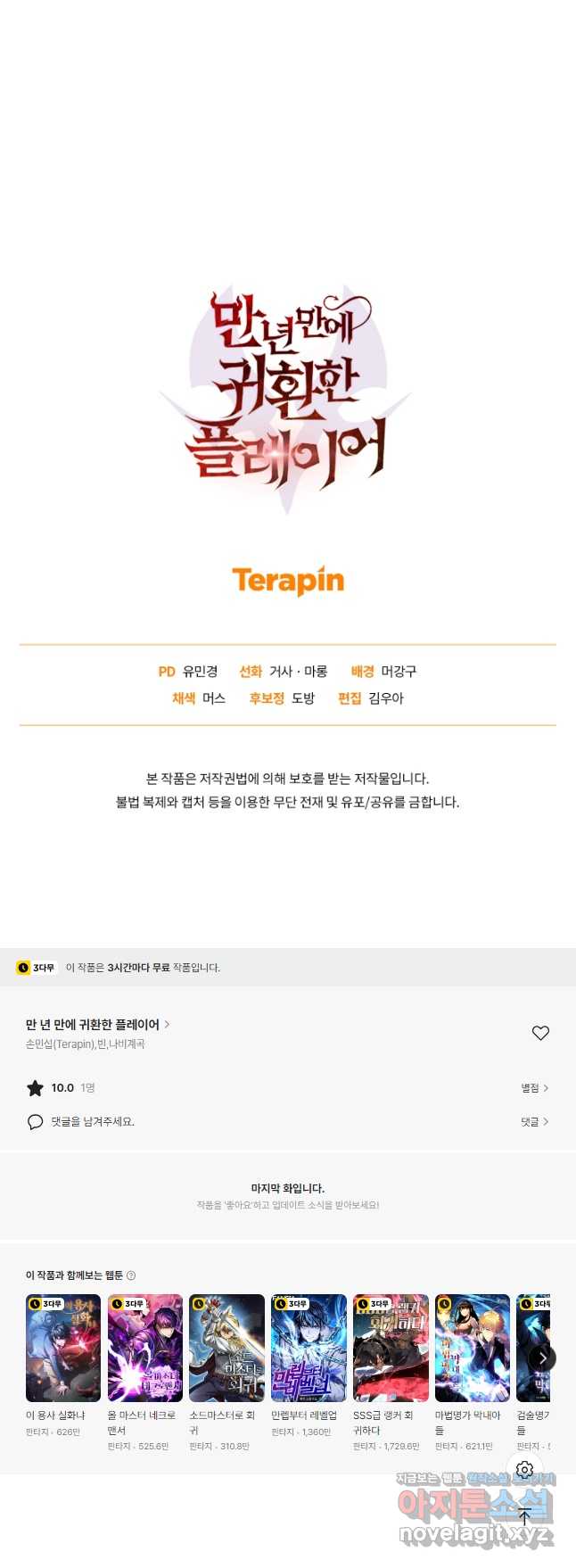Jump to top with the up arrow
The image size is (576, 1568).
524,1515
